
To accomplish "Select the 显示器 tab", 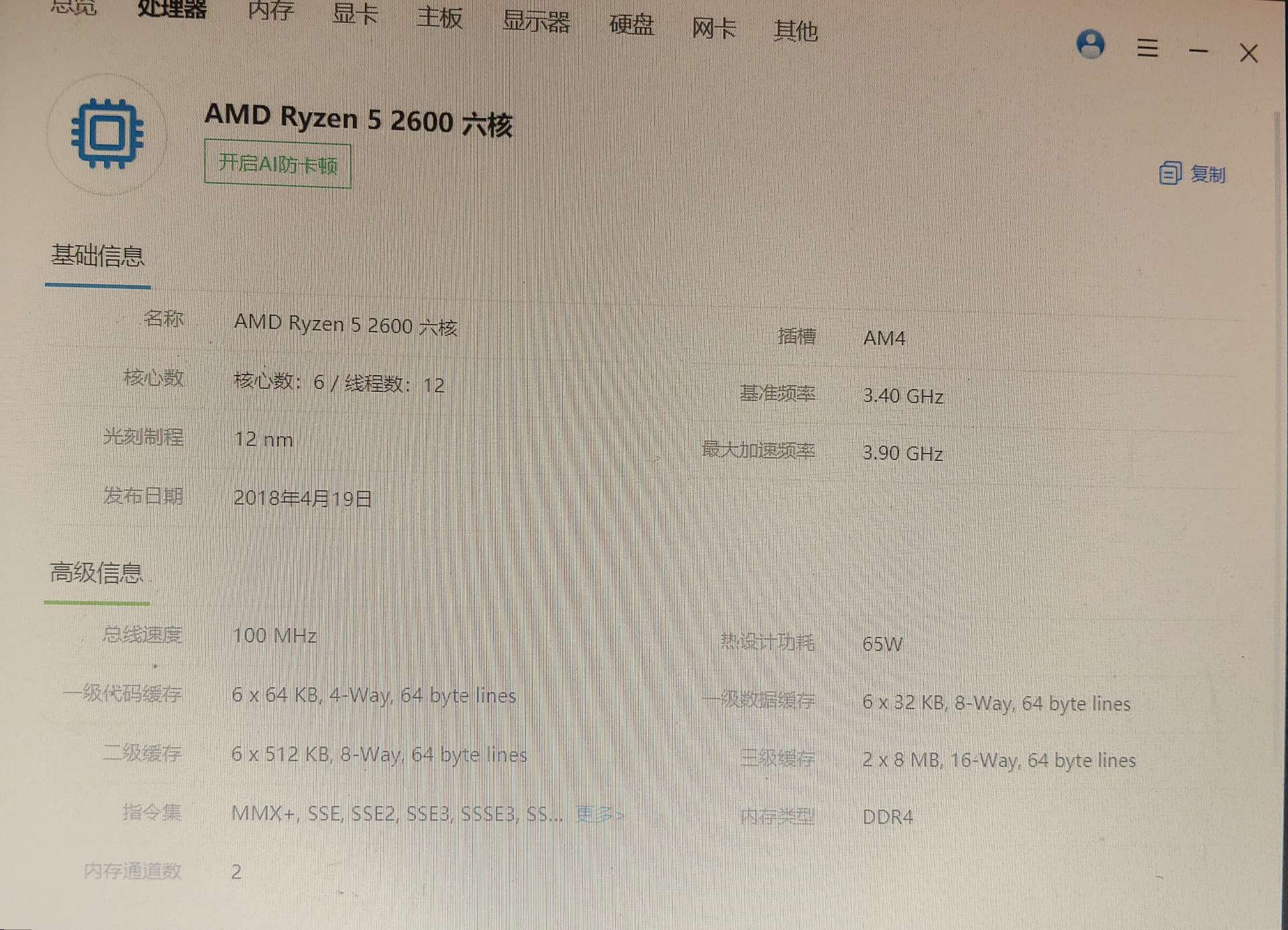I will 536,21.
